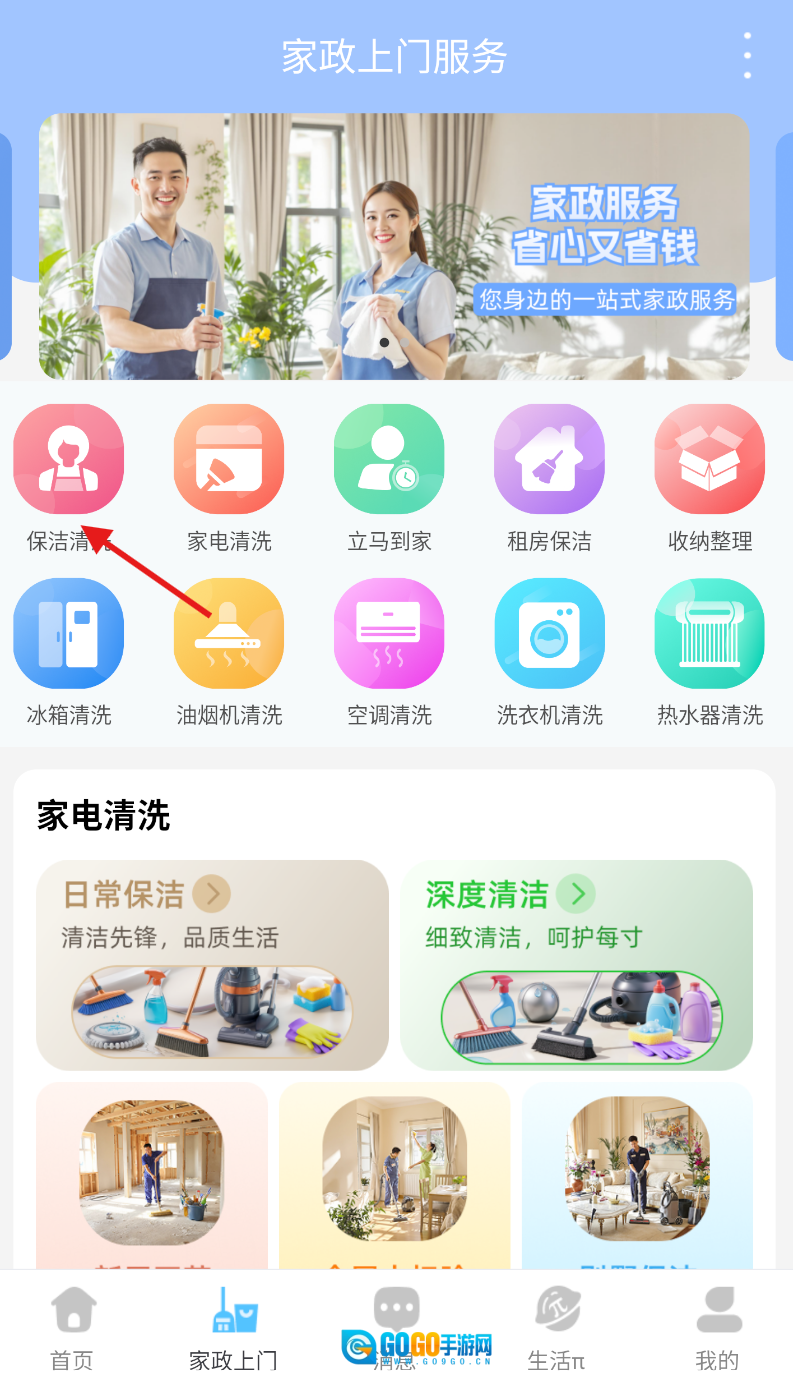Open the 深度清洁 card
This screenshot has width=793, height=1375.
(x=576, y=964)
